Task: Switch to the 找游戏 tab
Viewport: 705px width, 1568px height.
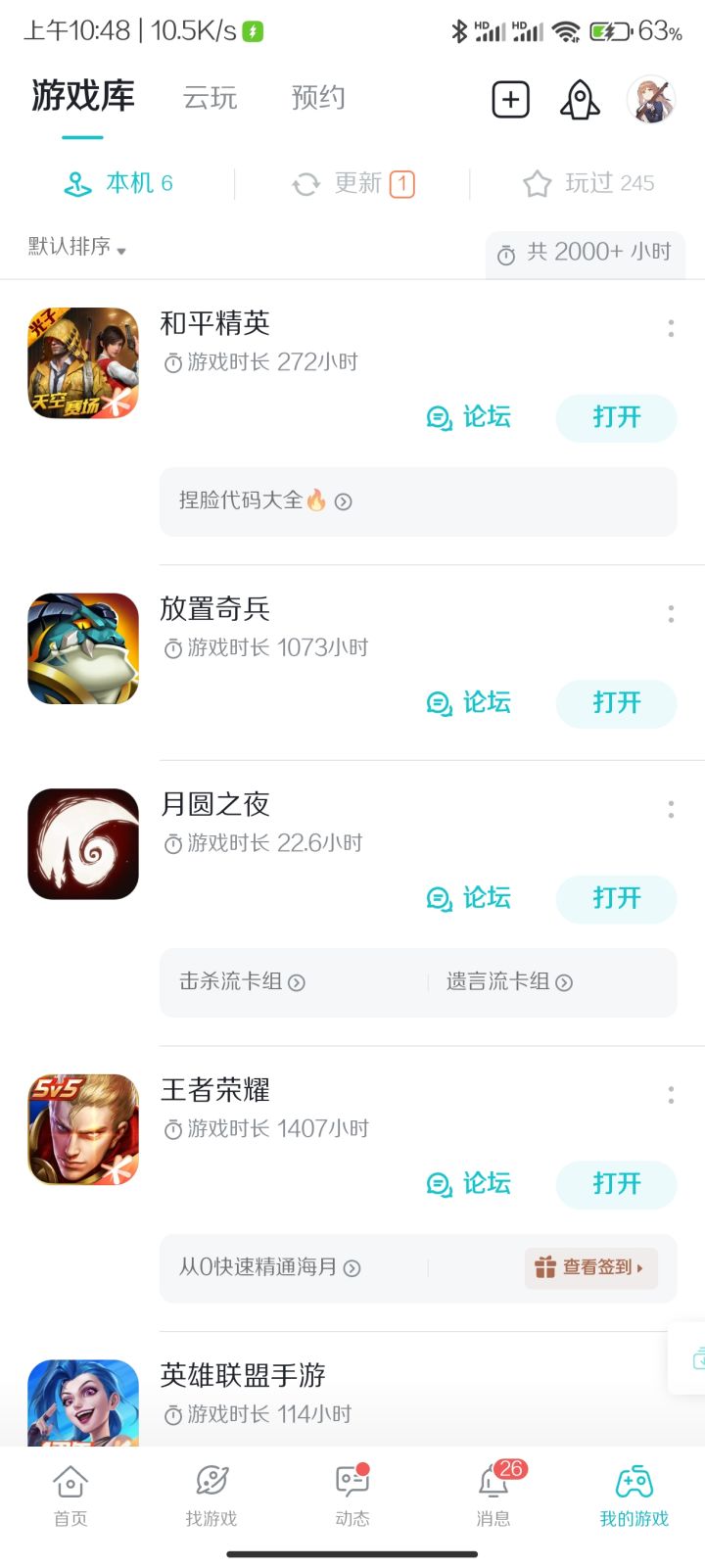Action: pos(211,1496)
